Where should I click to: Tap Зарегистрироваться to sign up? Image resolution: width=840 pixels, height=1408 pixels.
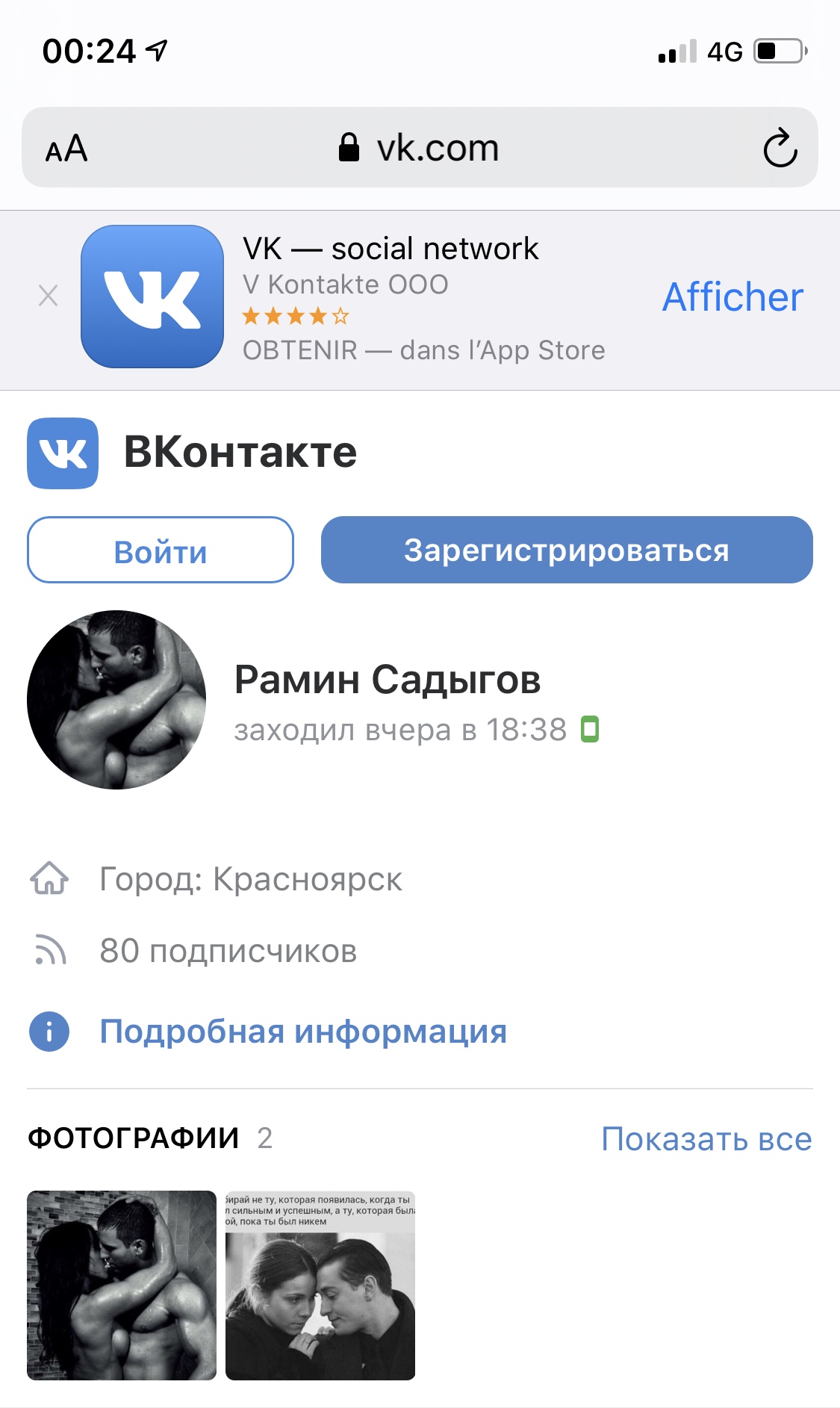(x=567, y=550)
